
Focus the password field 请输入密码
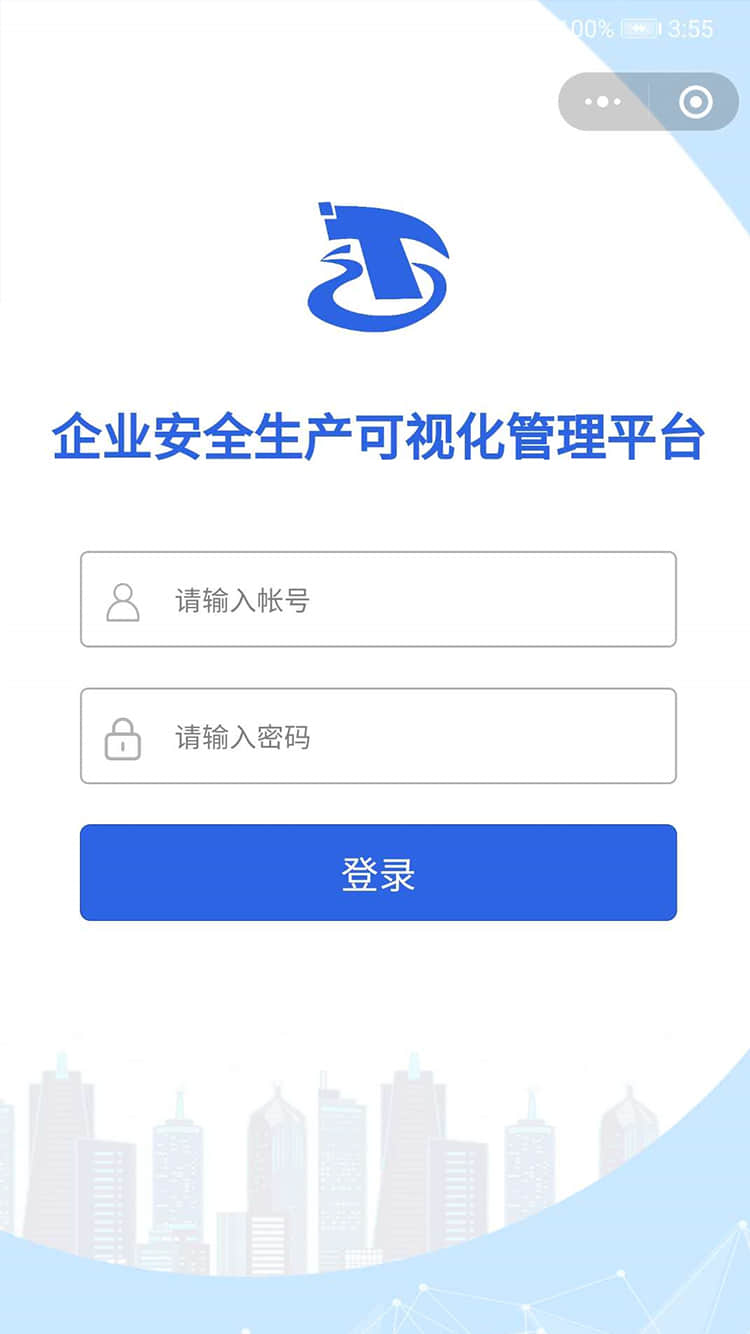[x=378, y=736]
